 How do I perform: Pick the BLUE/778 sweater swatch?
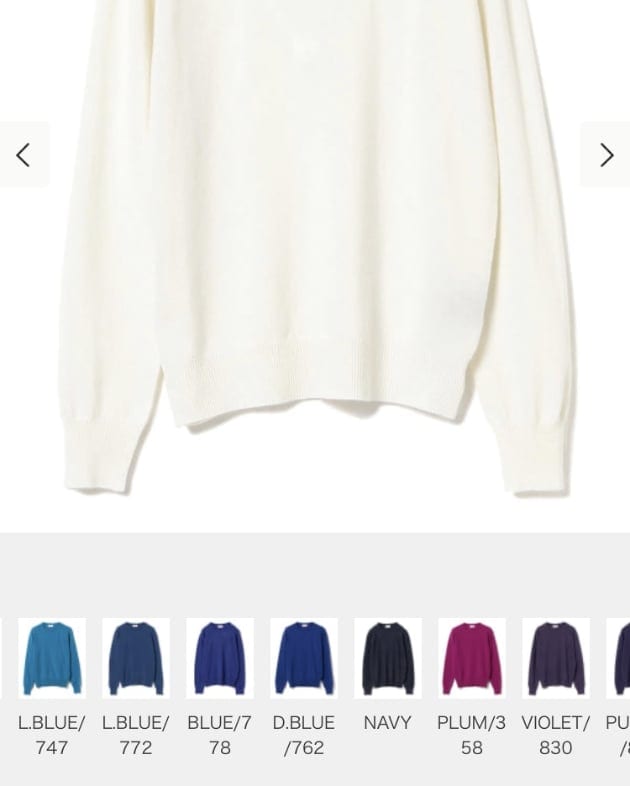click(220, 658)
